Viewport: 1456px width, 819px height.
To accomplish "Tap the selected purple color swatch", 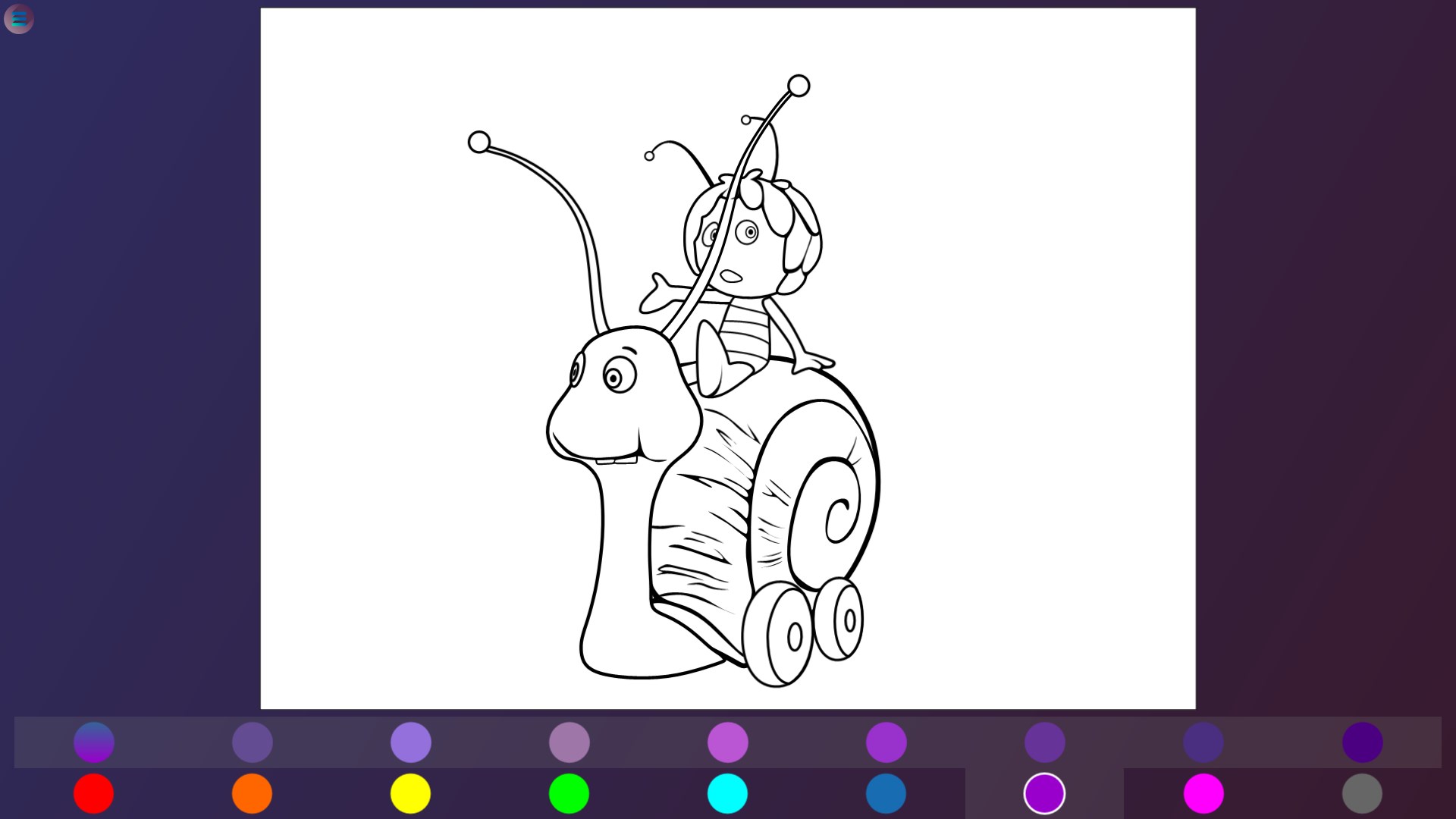I will click(x=1045, y=793).
